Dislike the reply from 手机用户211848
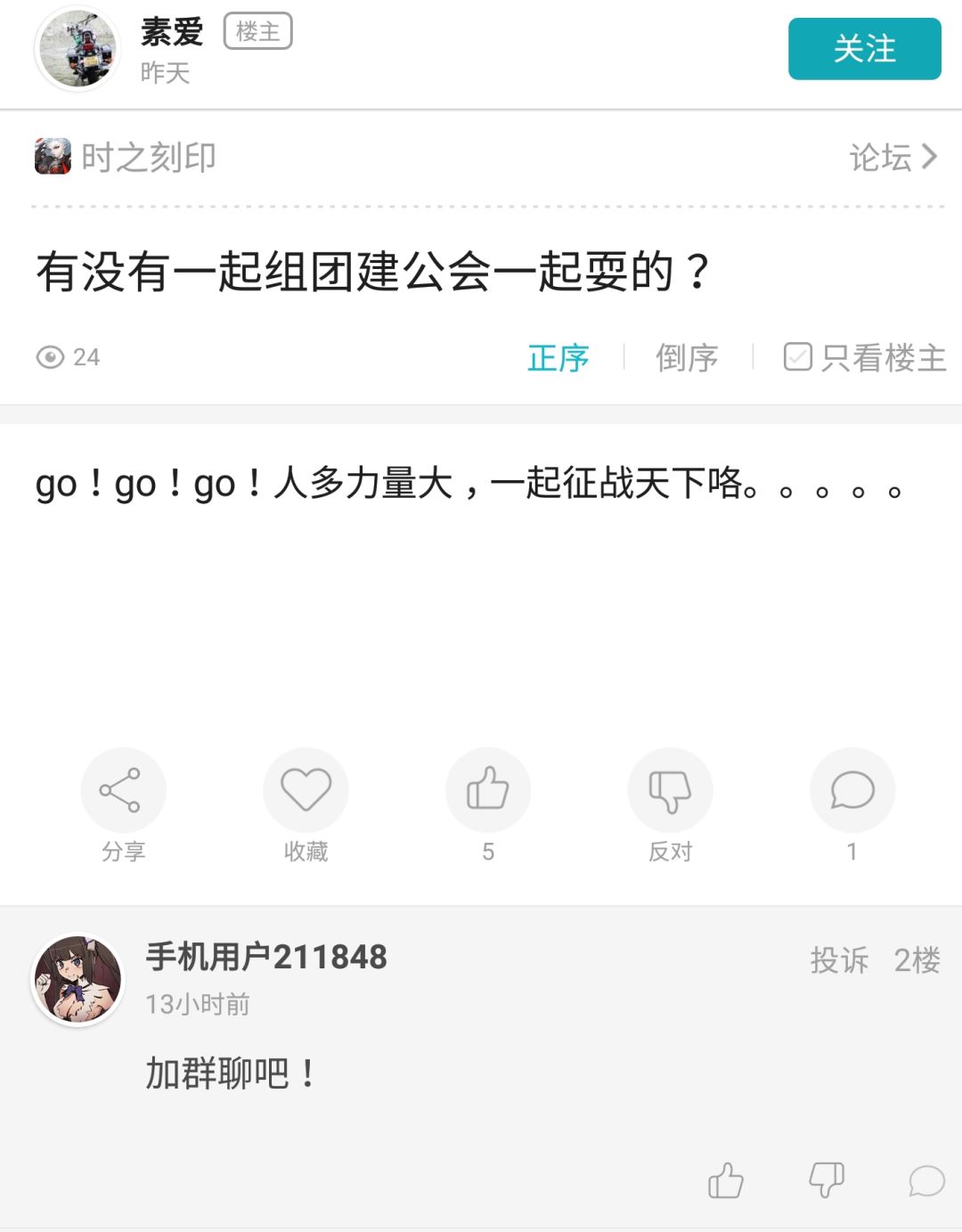962x1232 pixels. click(826, 1180)
